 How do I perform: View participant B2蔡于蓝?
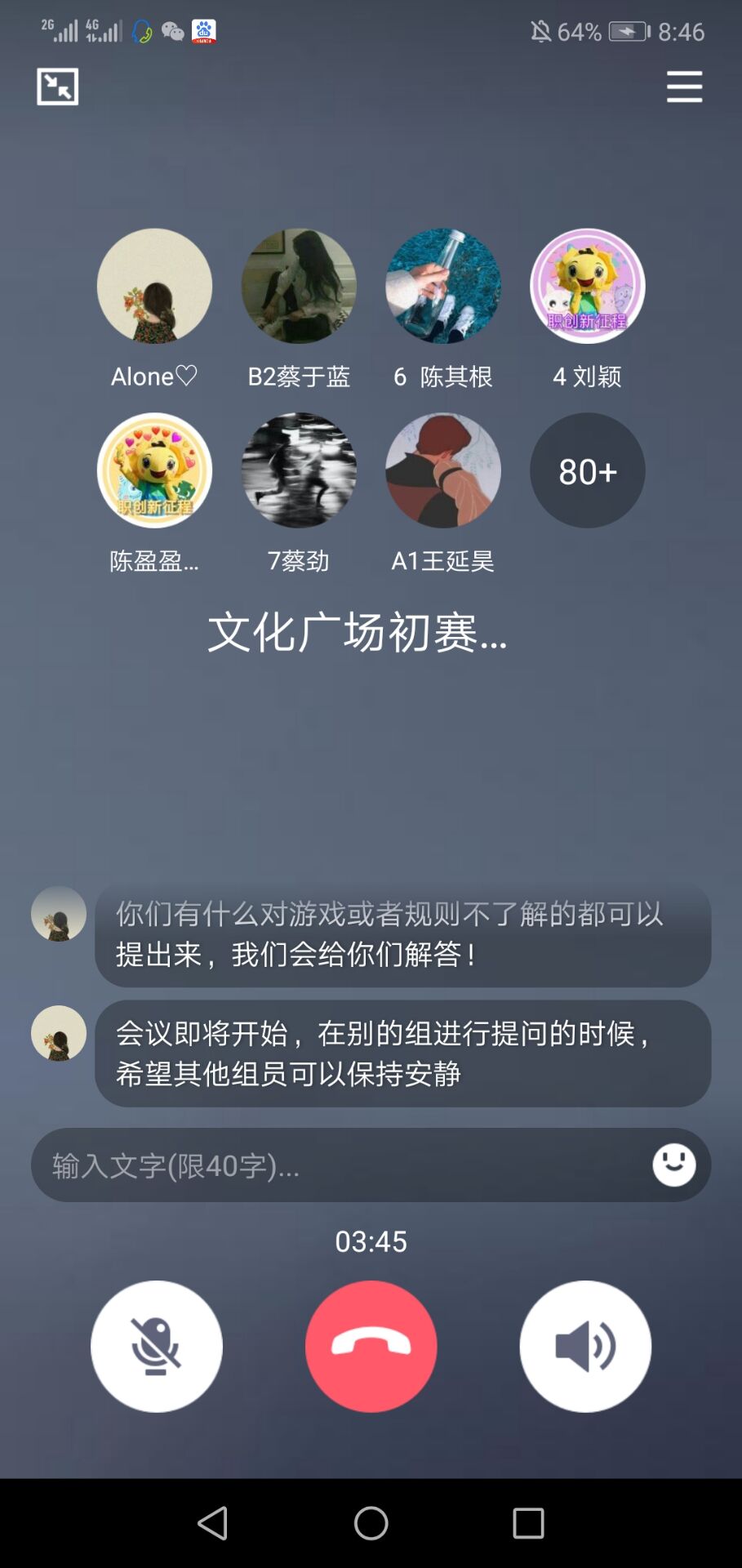click(x=299, y=286)
